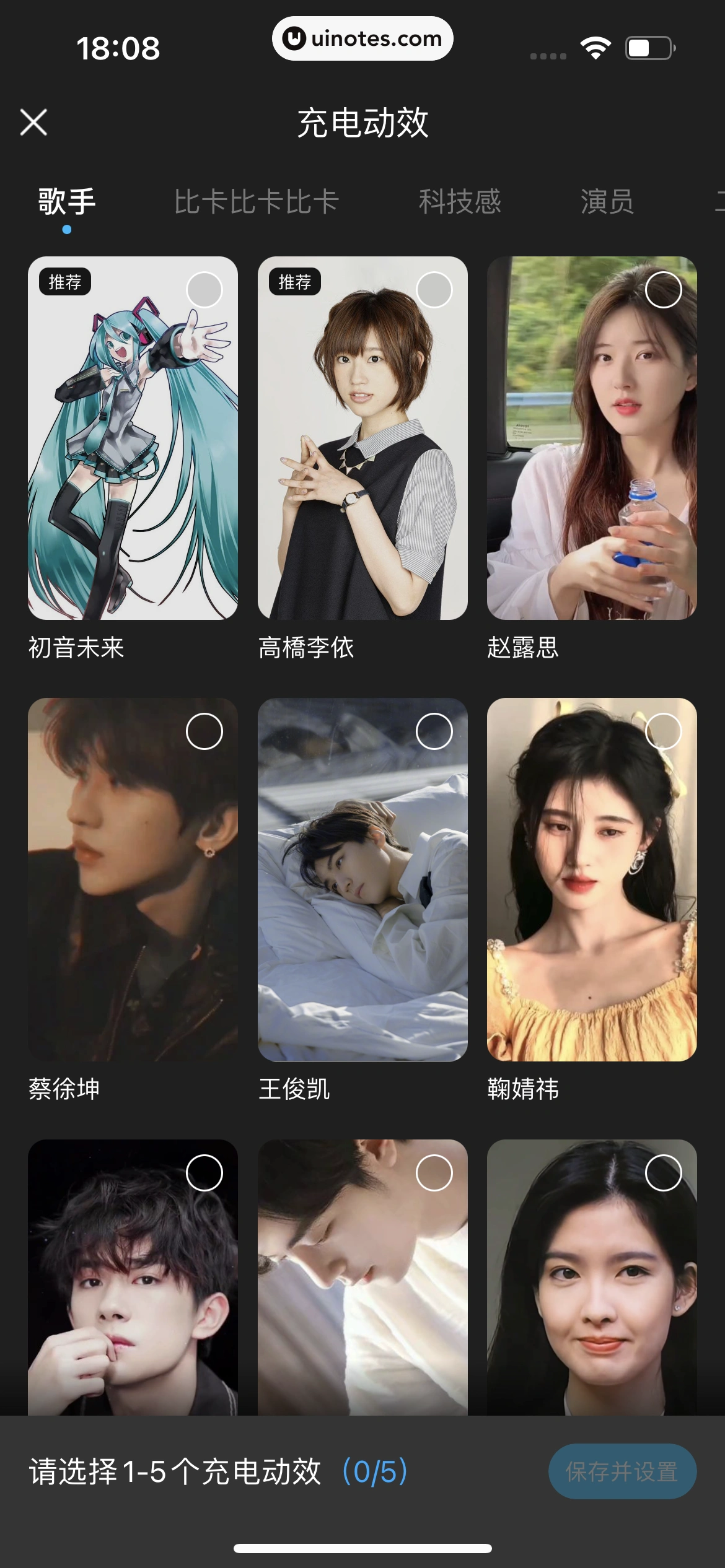Switch to the 比卡比卡比卡 tab

tap(256, 201)
